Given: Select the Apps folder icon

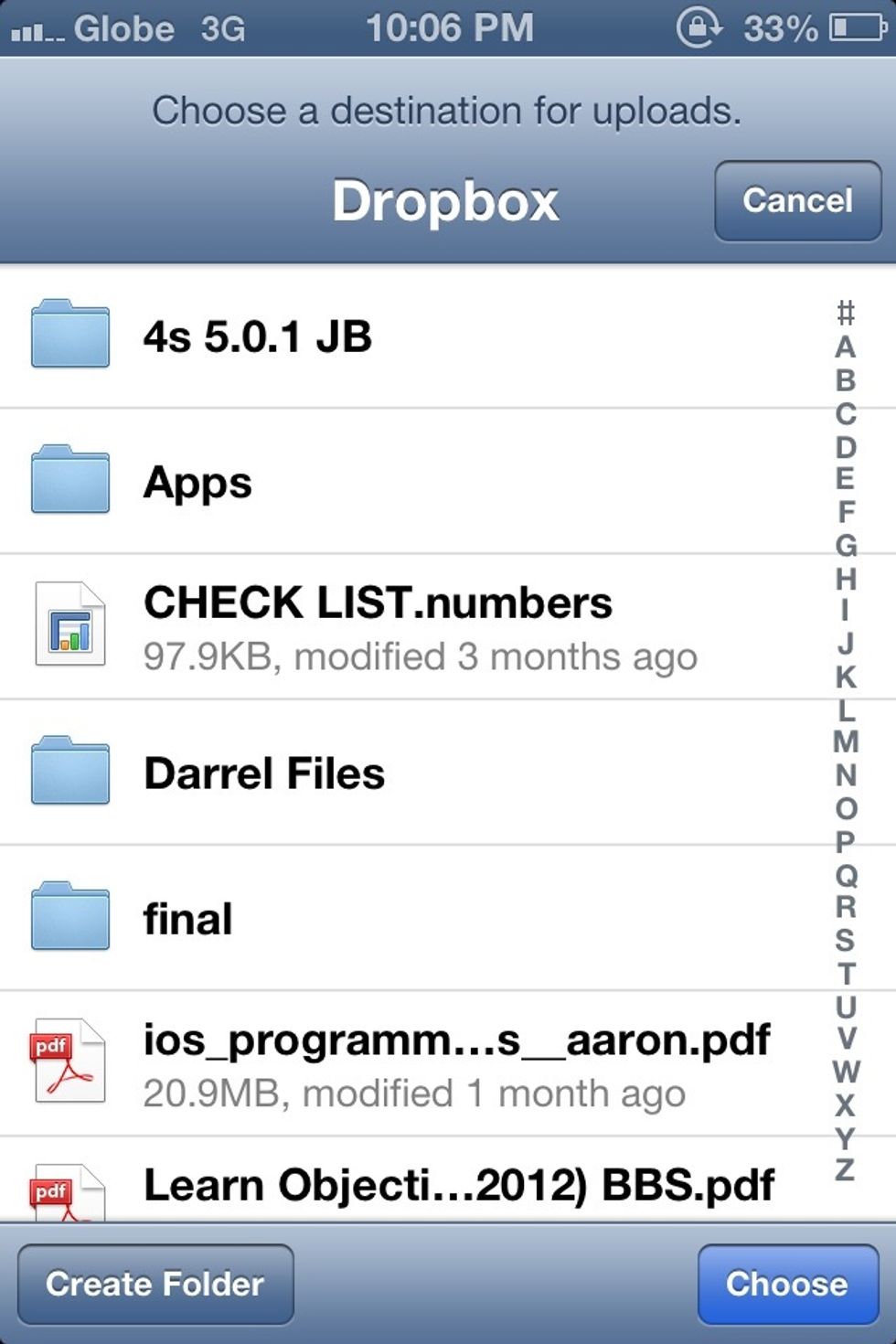Looking at the screenshot, I should click(x=71, y=482).
